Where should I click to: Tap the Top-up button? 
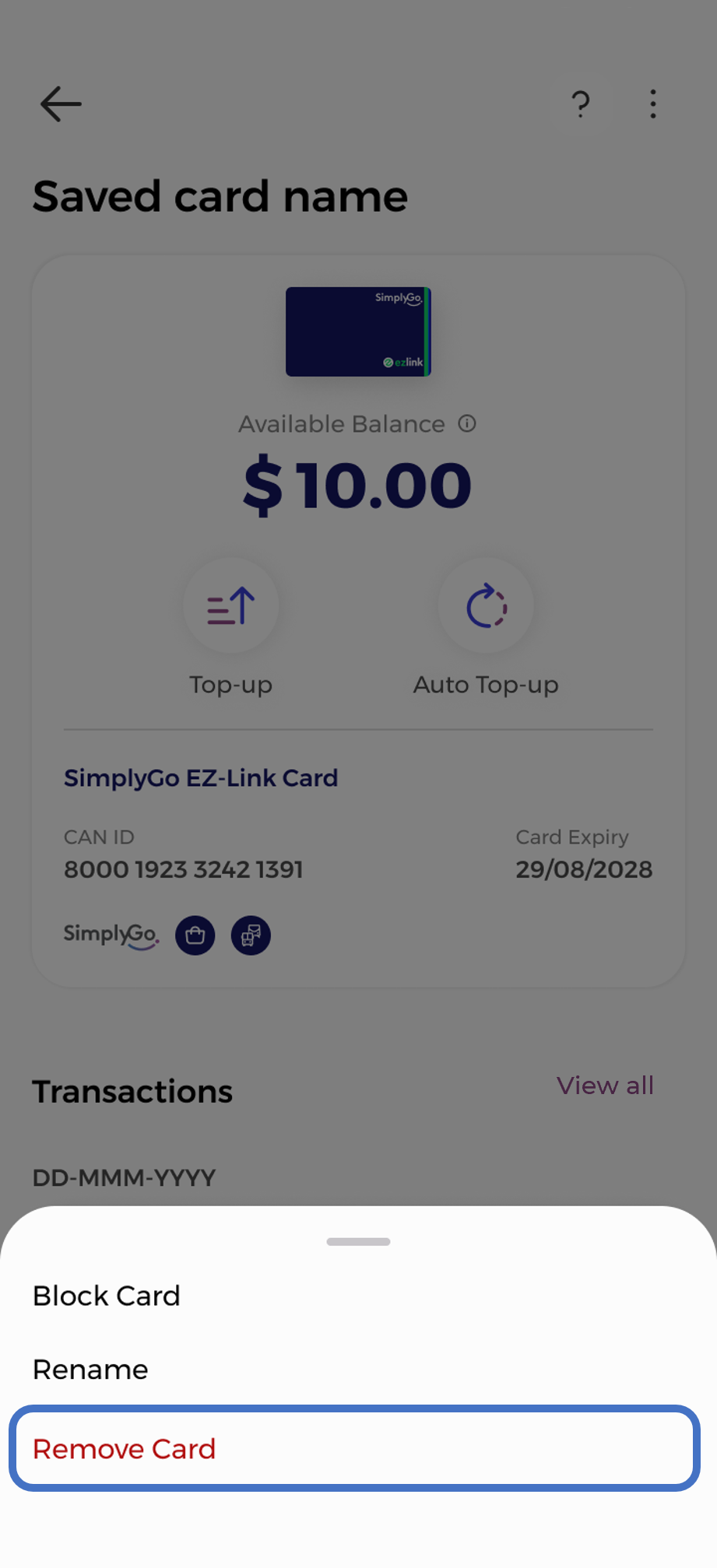(231, 606)
